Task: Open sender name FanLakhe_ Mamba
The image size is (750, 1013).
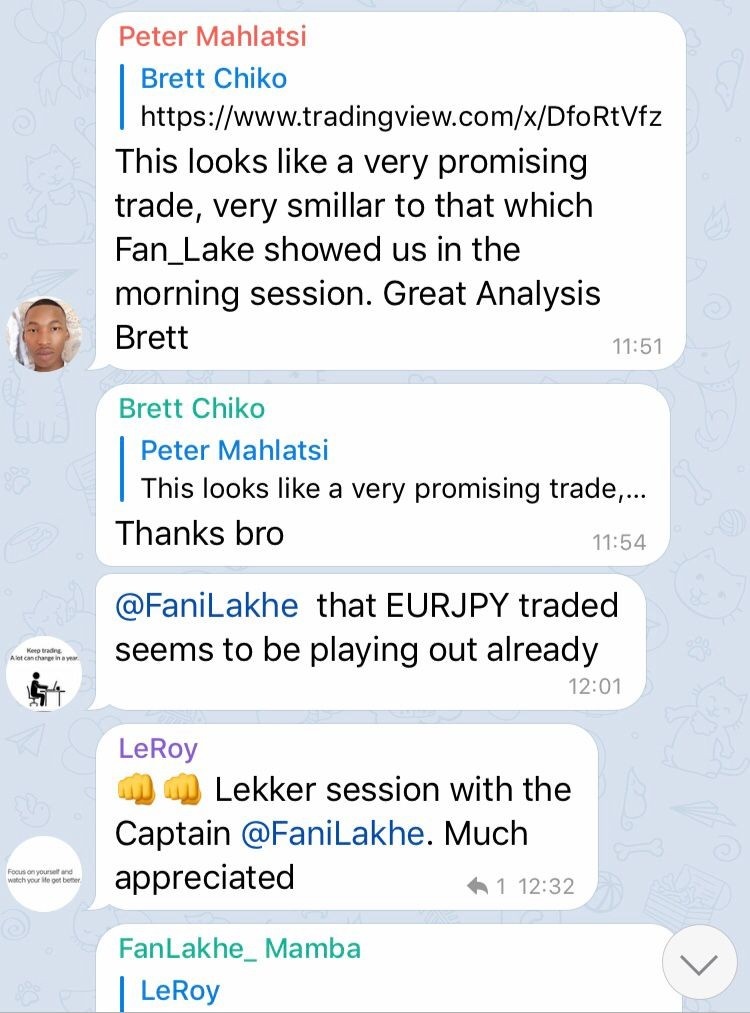Action: point(239,947)
